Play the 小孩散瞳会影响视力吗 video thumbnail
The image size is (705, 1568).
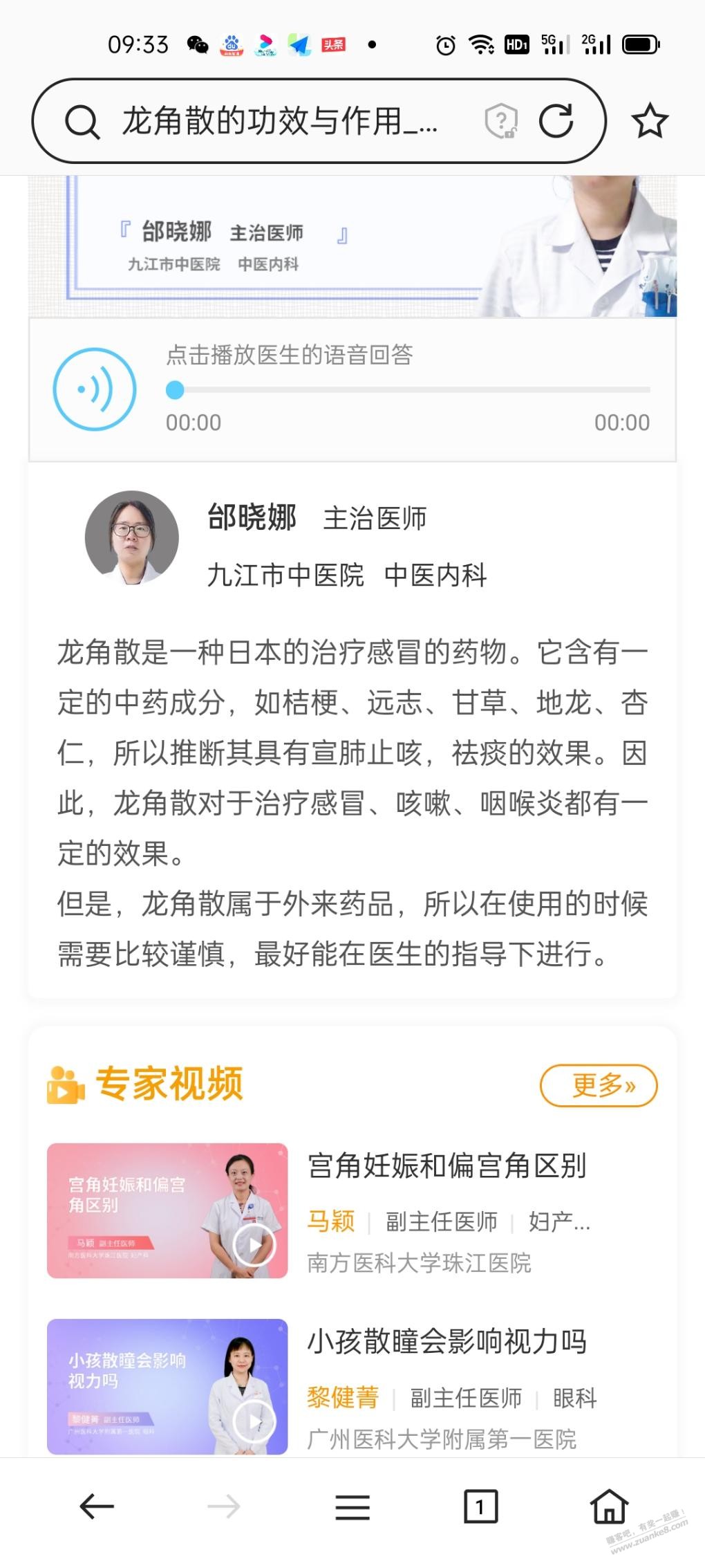click(x=167, y=1386)
